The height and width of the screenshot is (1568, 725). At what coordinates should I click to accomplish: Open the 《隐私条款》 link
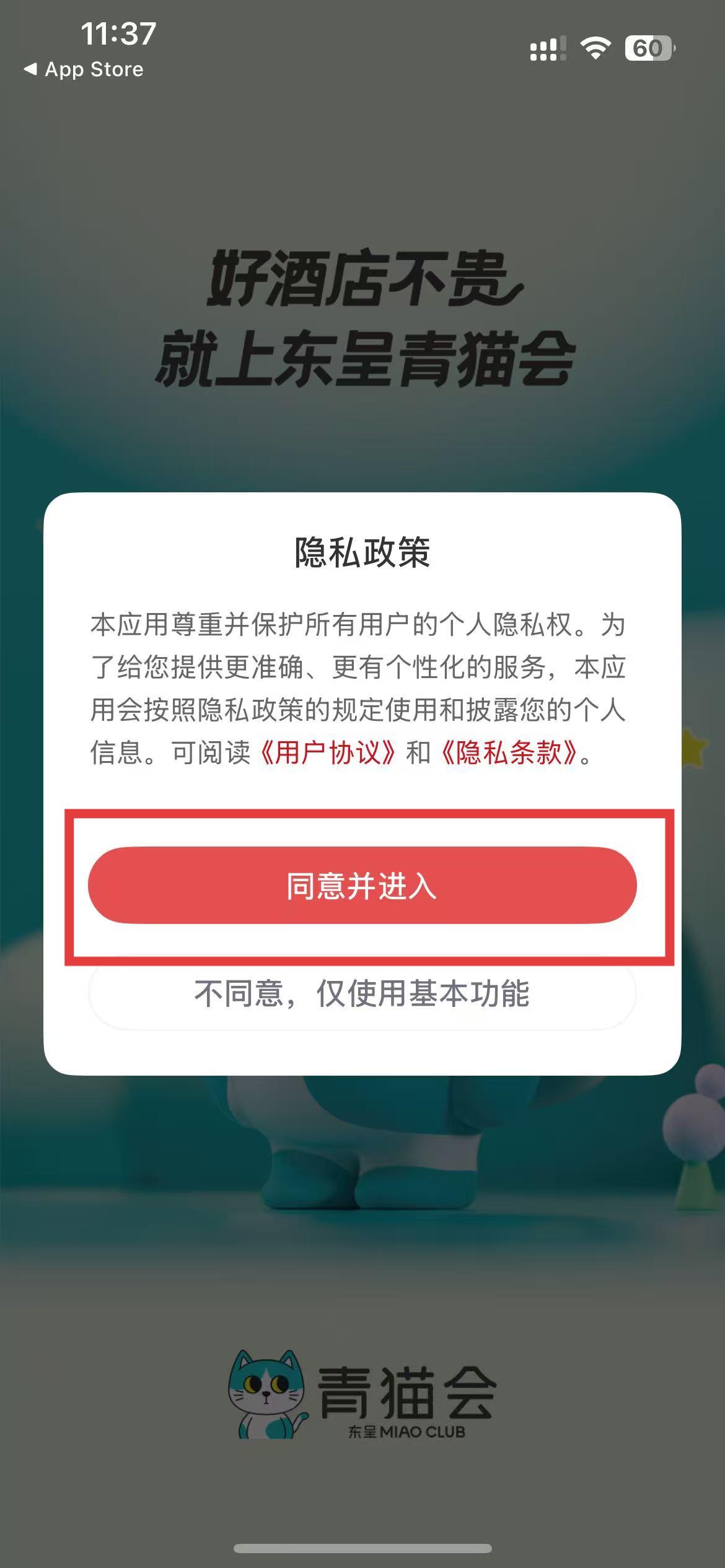point(509,753)
